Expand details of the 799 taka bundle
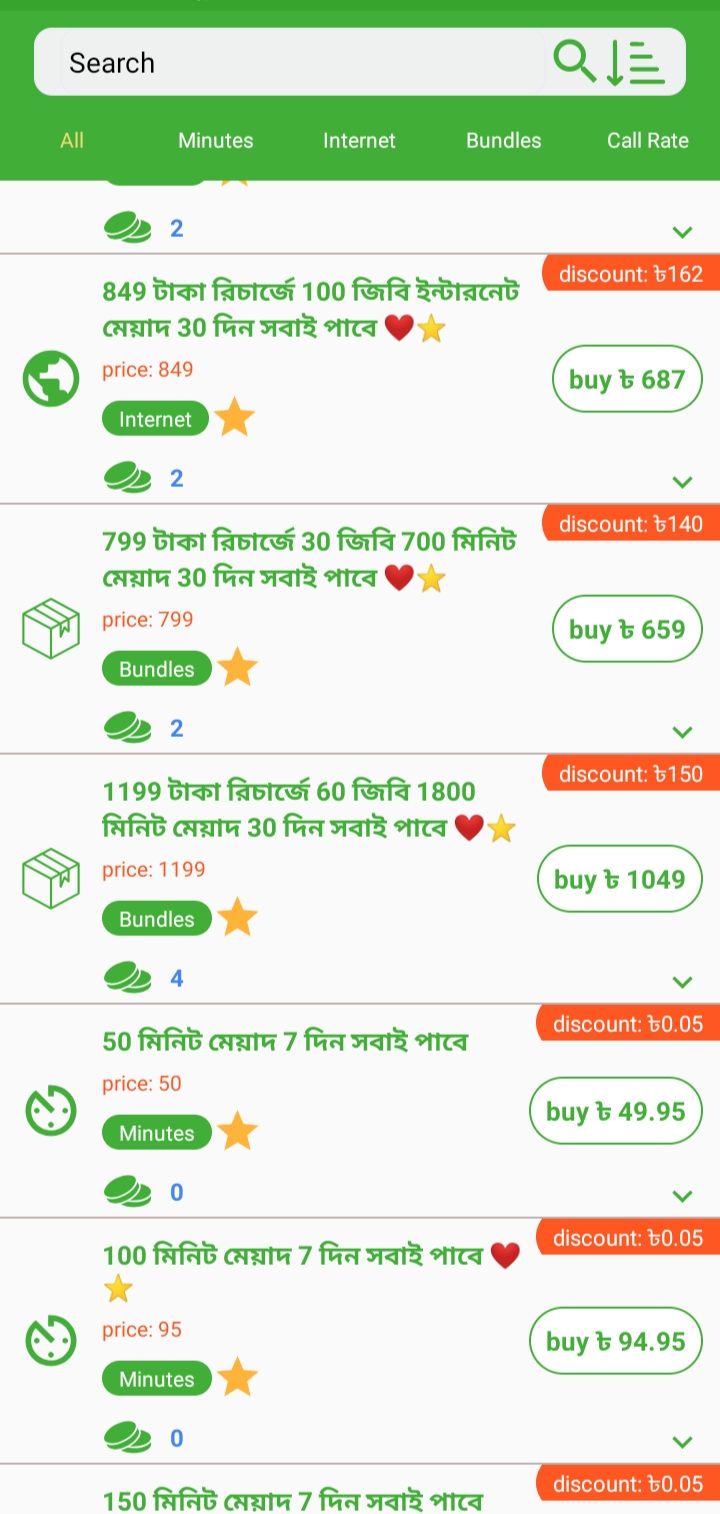Viewport: 720px width, 1514px height. tap(683, 732)
